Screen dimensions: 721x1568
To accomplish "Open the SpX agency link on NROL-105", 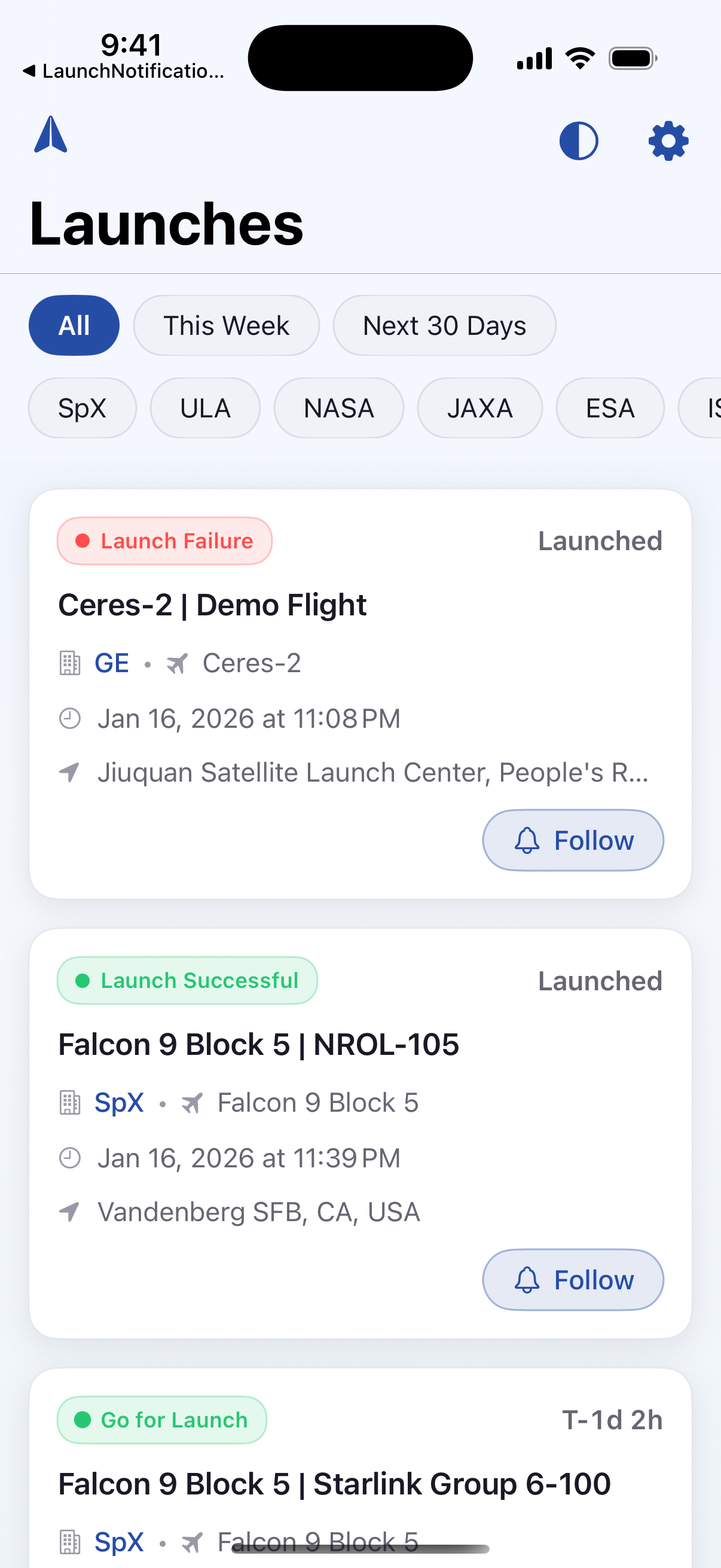I will [119, 1102].
